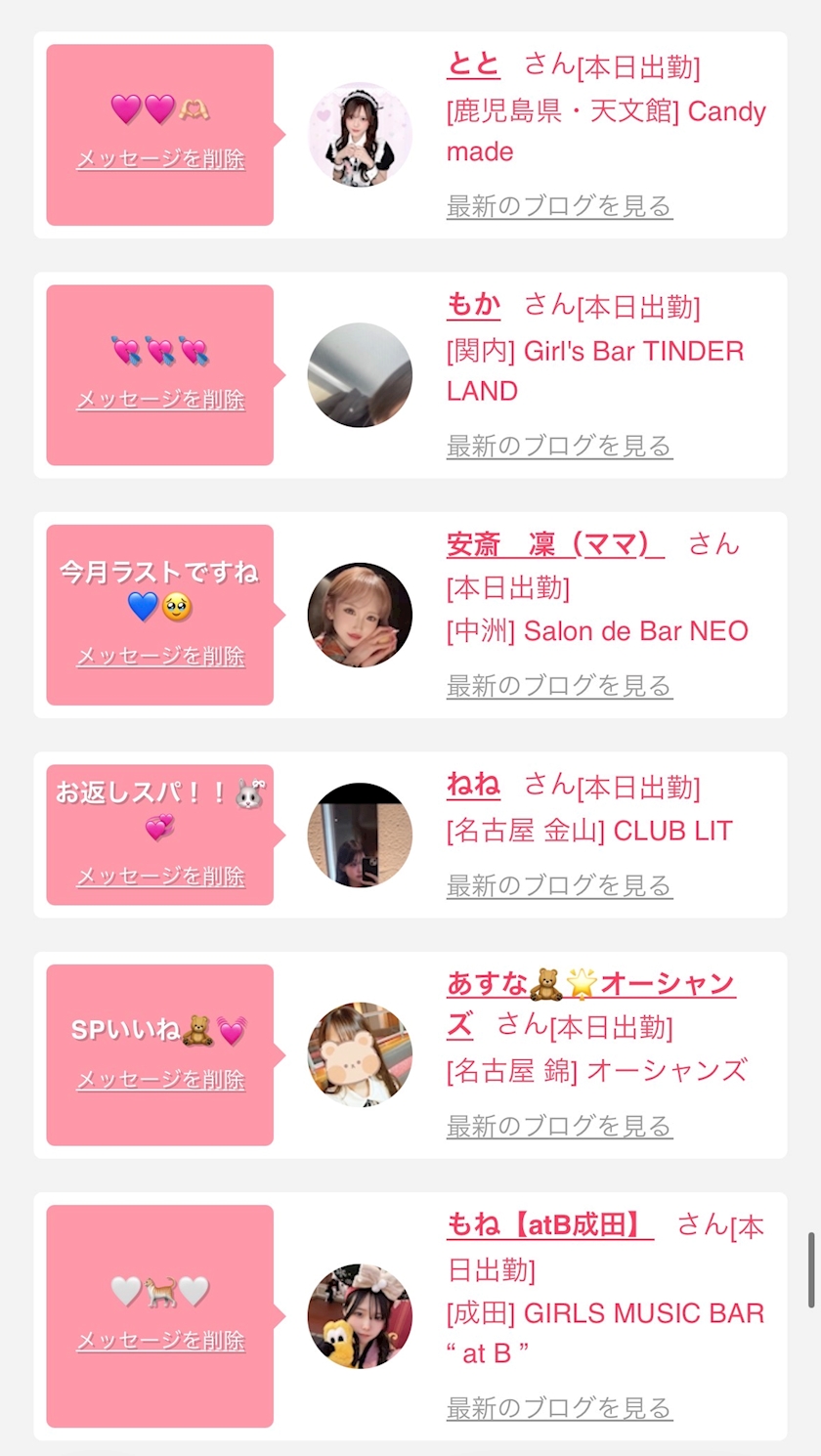Image resolution: width=821 pixels, height=1456 pixels.
Task: Open もね【atB成田】 profile link
Action: [x=549, y=1224]
